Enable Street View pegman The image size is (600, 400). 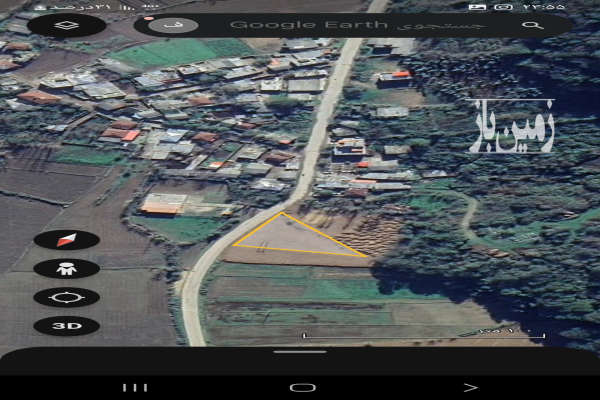point(66,268)
